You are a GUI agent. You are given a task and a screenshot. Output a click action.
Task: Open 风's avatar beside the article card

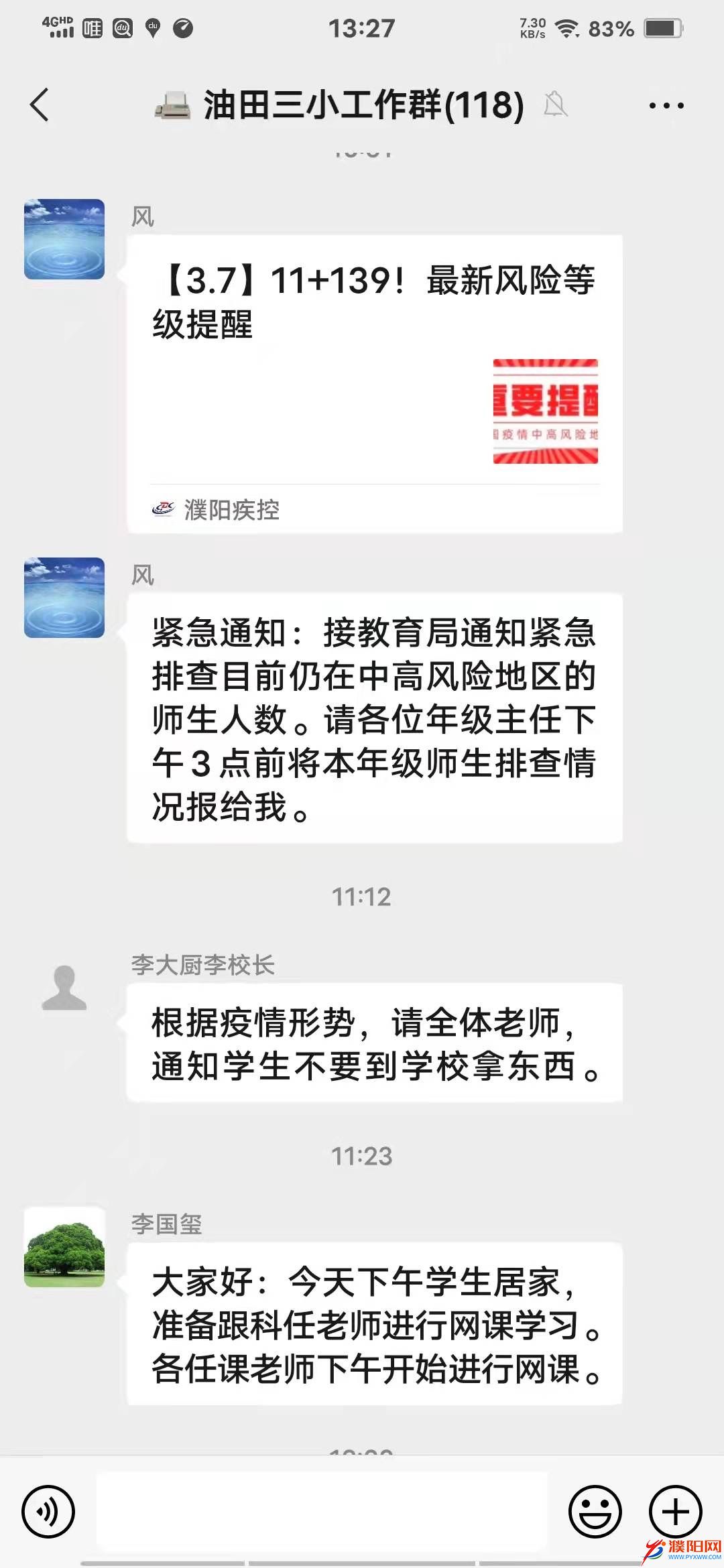(64, 239)
